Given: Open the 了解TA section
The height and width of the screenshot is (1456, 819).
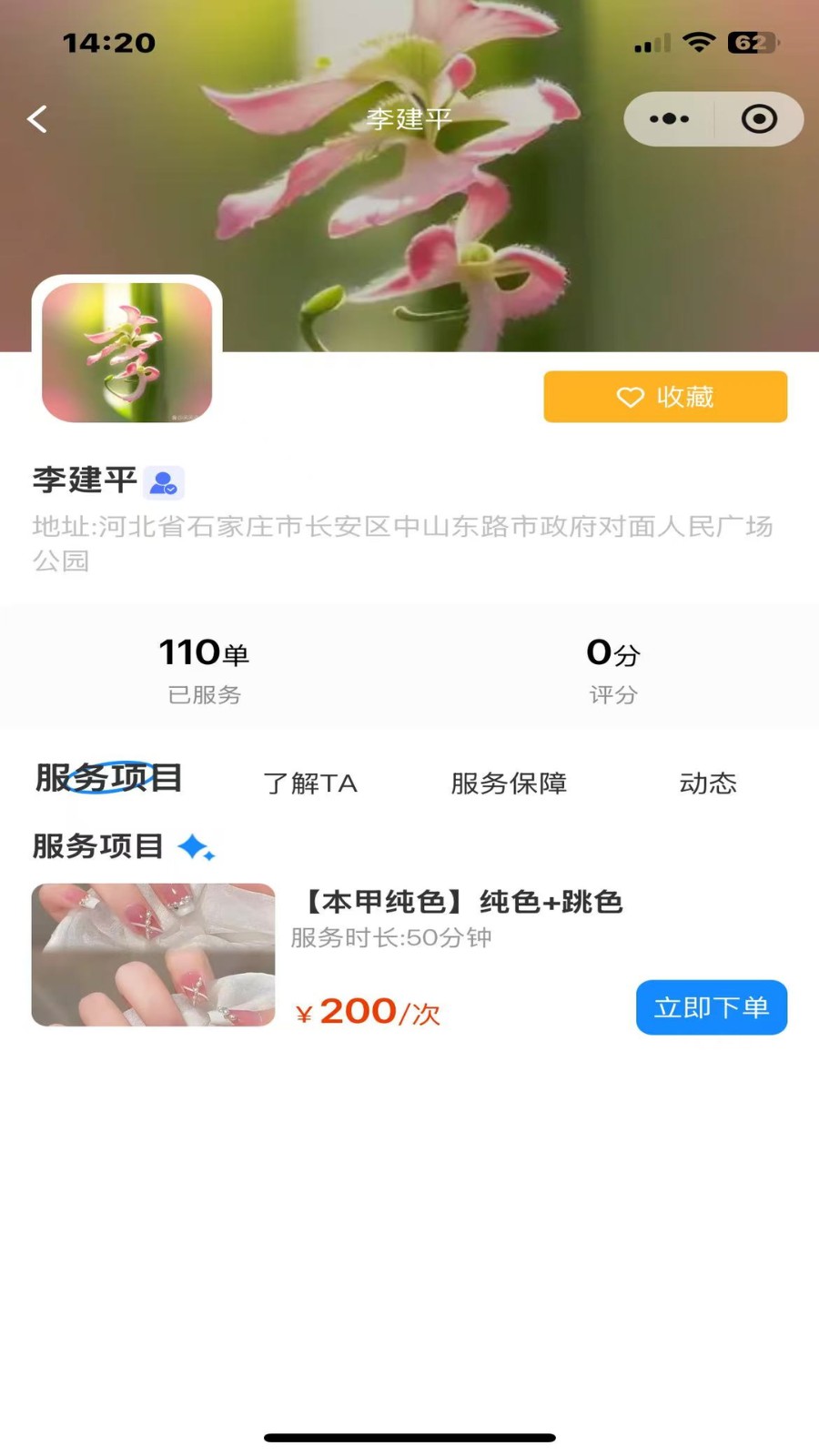Looking at the screenshot, I should click(x=310, y=784).
